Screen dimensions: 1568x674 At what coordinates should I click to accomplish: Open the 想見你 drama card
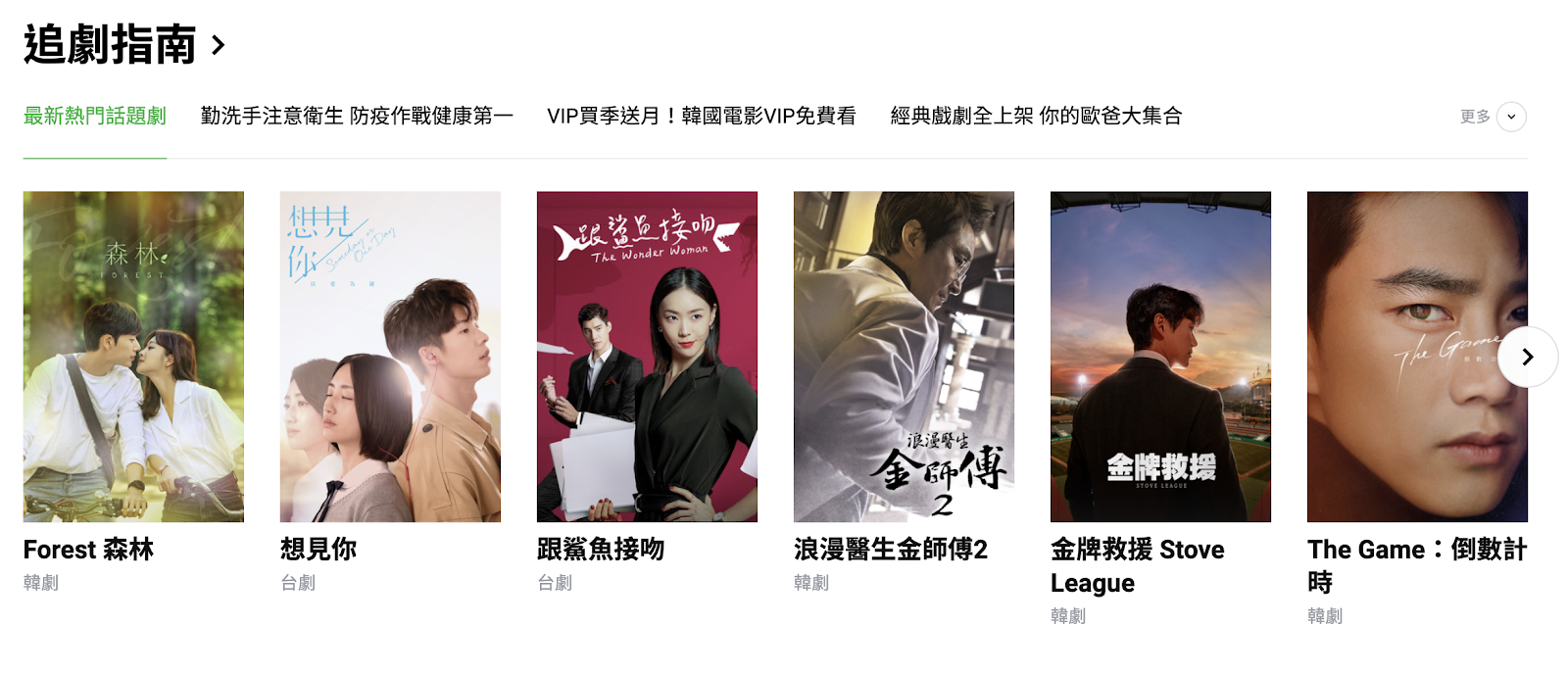[x=390, y=357]
